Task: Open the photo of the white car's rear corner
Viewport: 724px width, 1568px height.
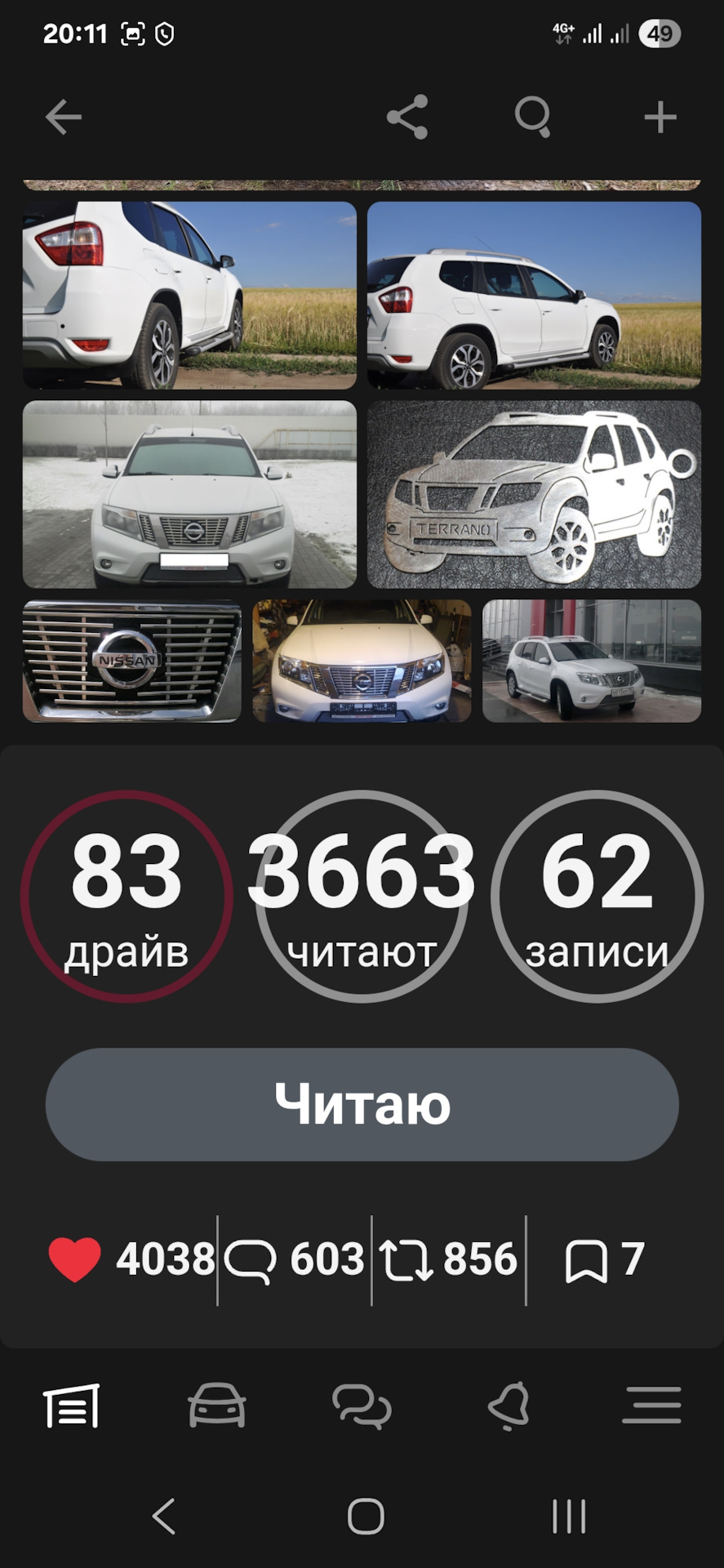Action: pos(189,295)
